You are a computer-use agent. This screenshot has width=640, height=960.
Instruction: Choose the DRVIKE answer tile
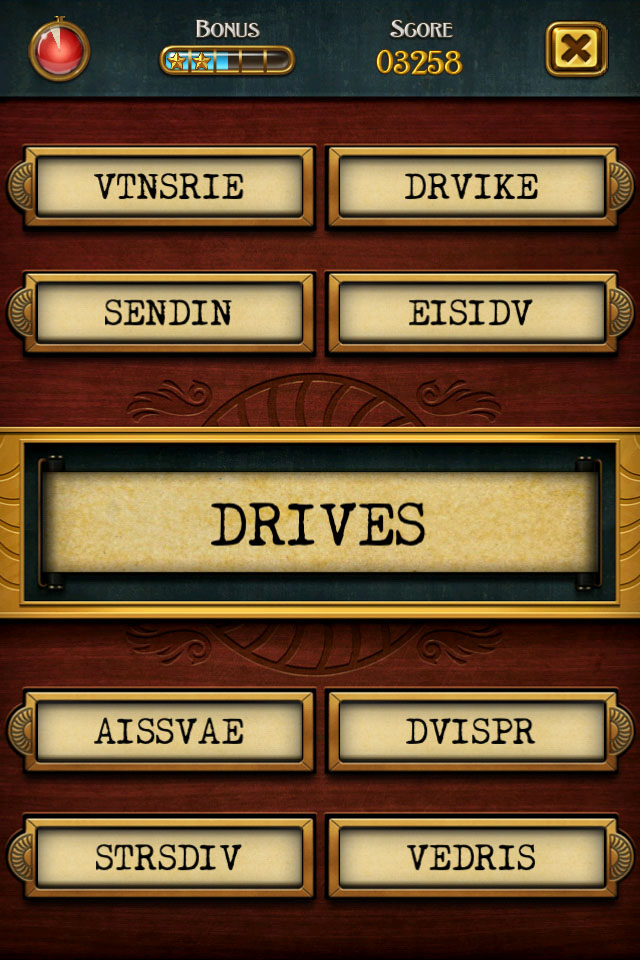tap(471, 187)
